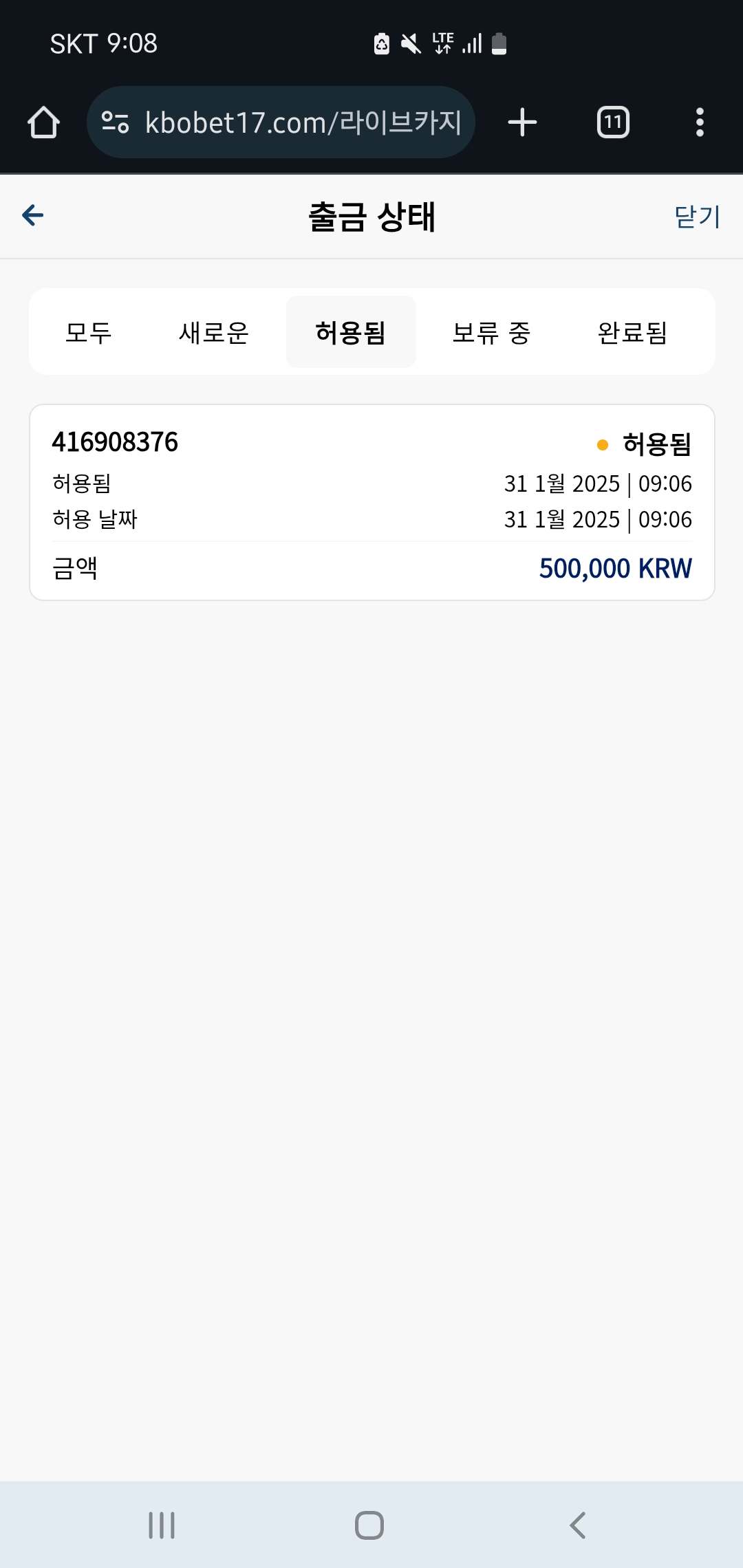Show the 보류 중 withdrawals tab

491,332
